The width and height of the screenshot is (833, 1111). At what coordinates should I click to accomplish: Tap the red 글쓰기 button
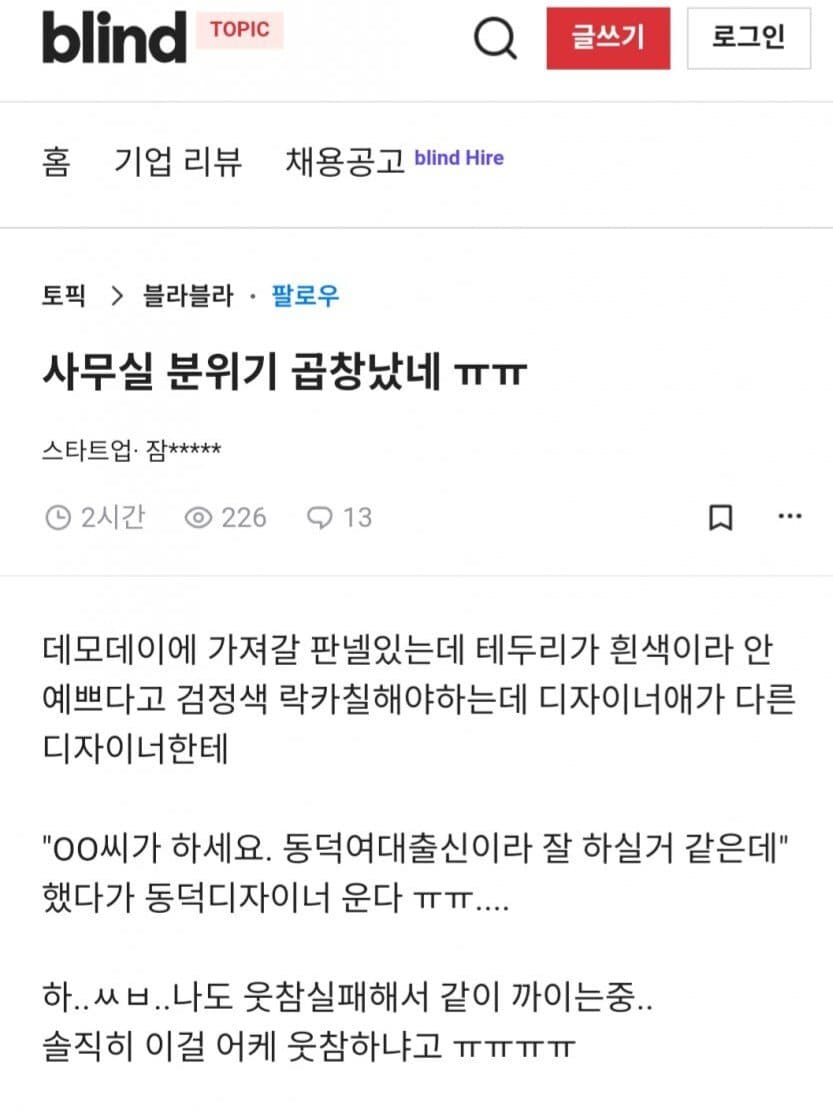coord(608,39)
